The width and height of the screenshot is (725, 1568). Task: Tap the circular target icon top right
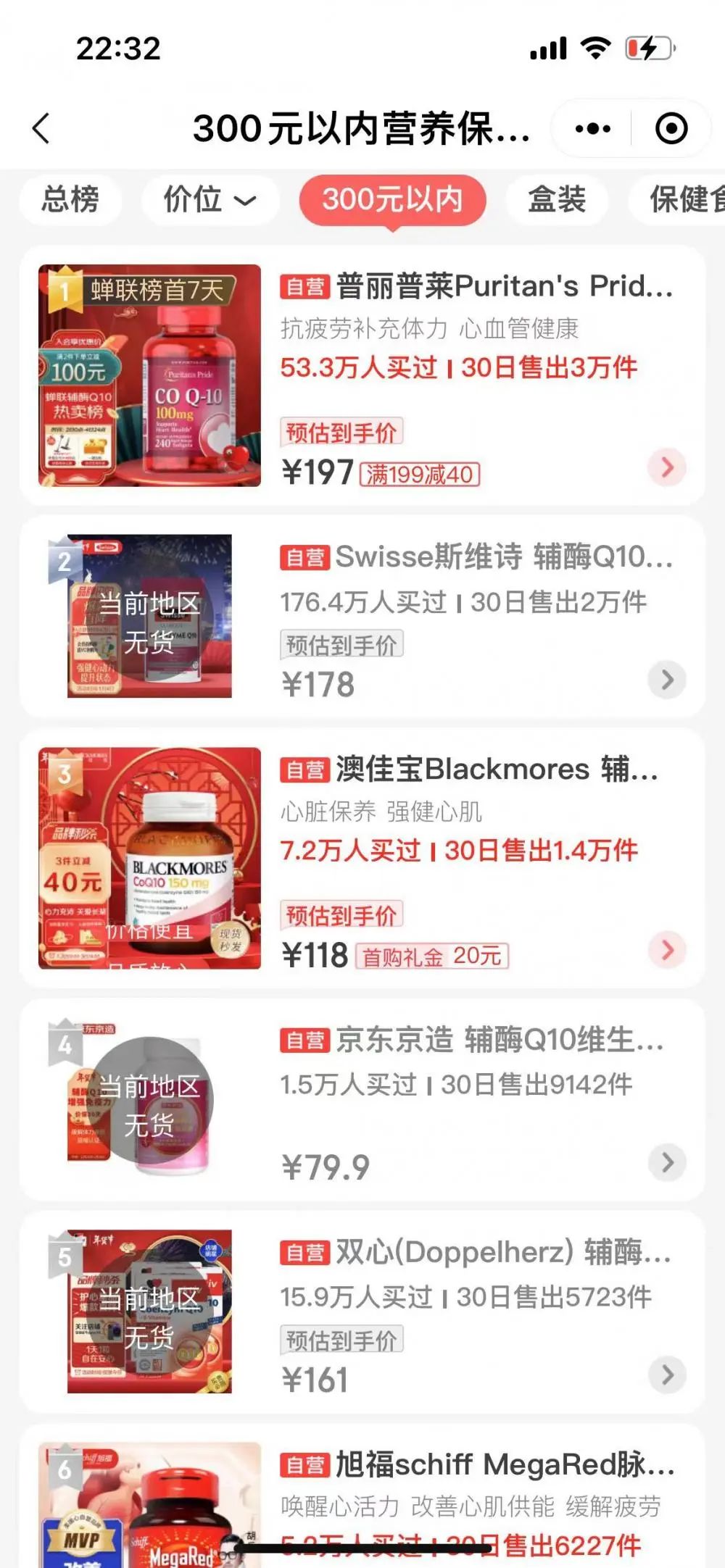pos(671,128)
